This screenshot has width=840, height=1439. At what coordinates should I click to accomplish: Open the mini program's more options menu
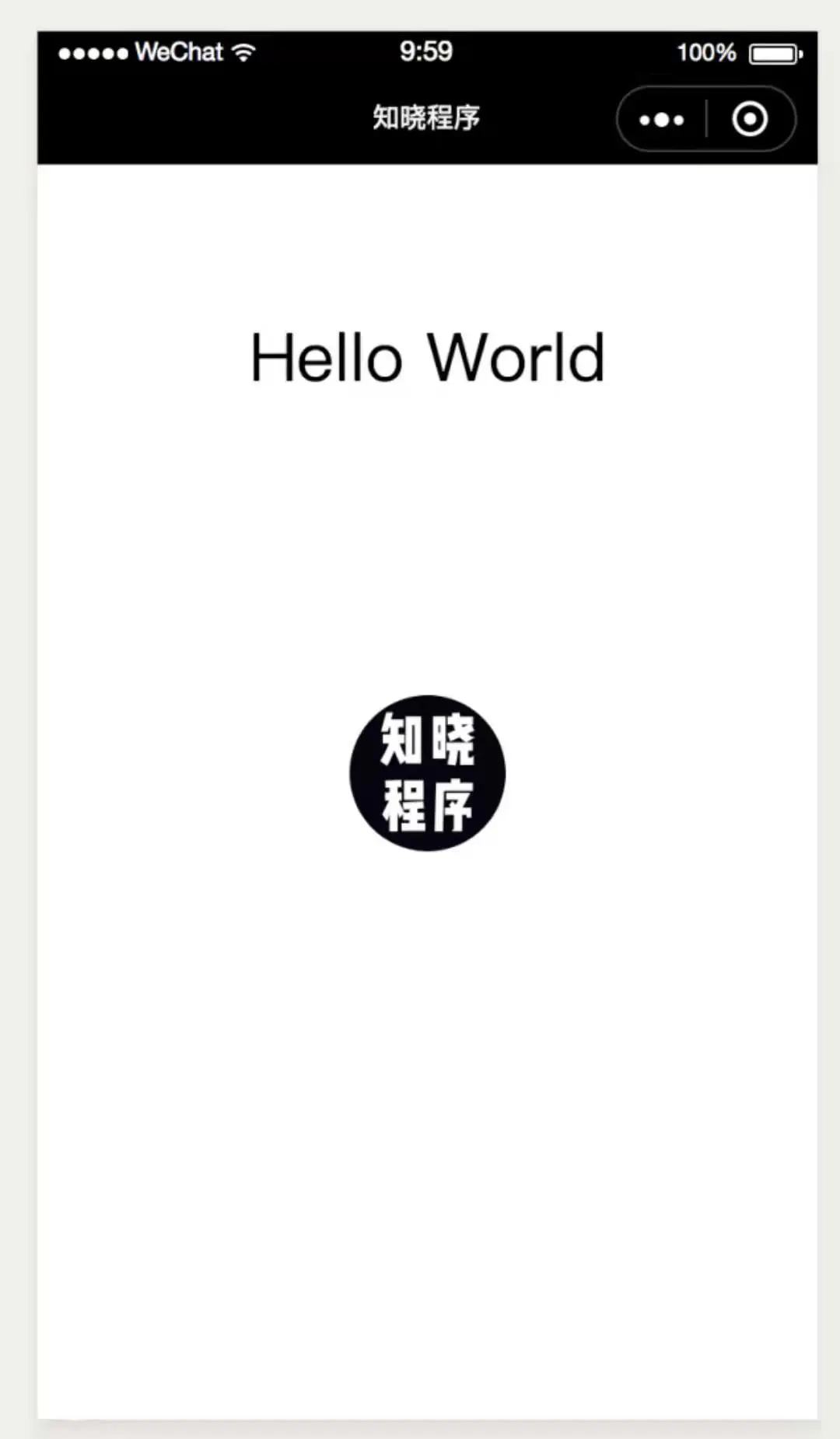[x=662, y=120]
